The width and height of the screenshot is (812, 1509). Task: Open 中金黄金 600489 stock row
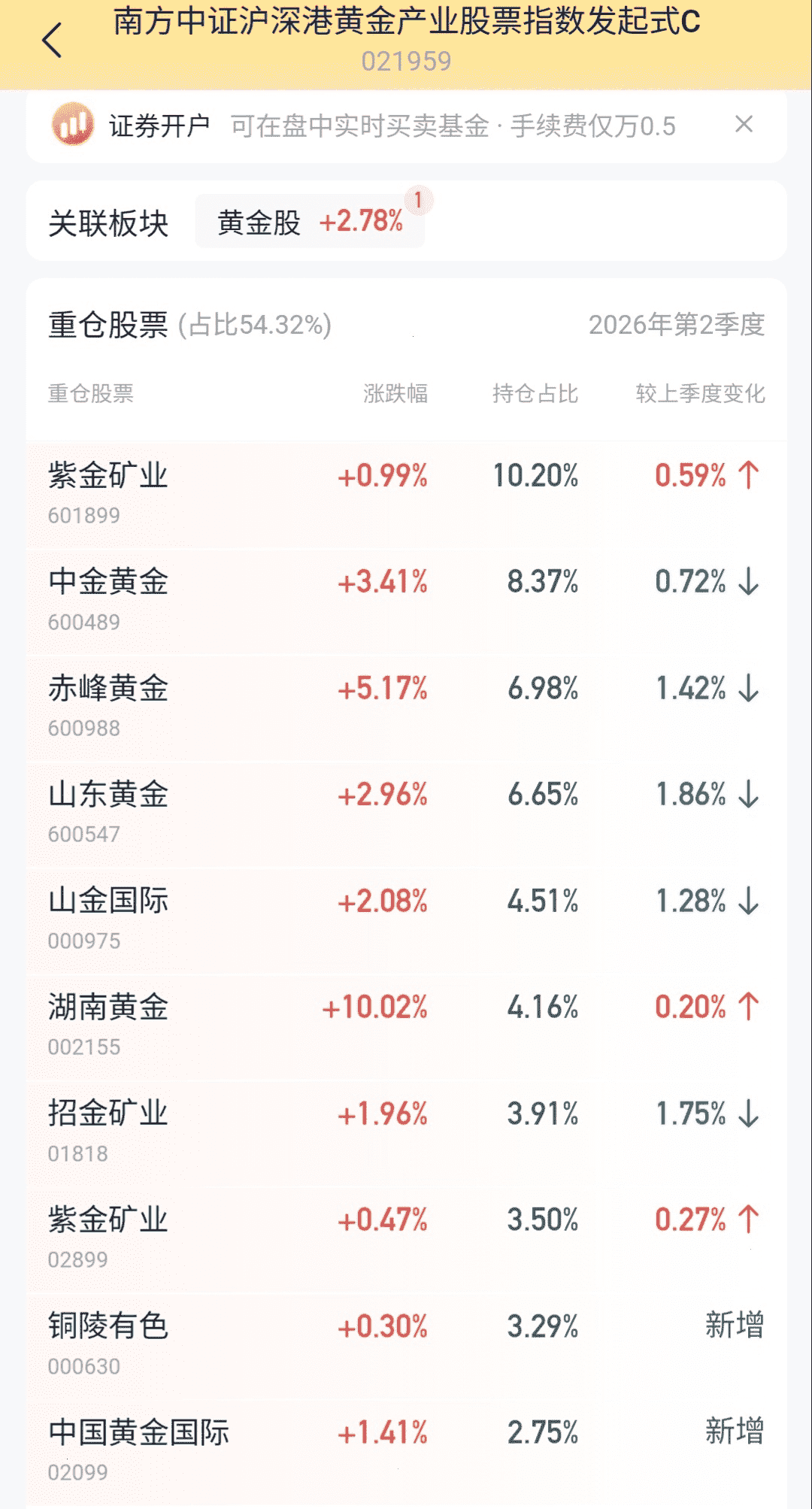[x=406, y=601]
